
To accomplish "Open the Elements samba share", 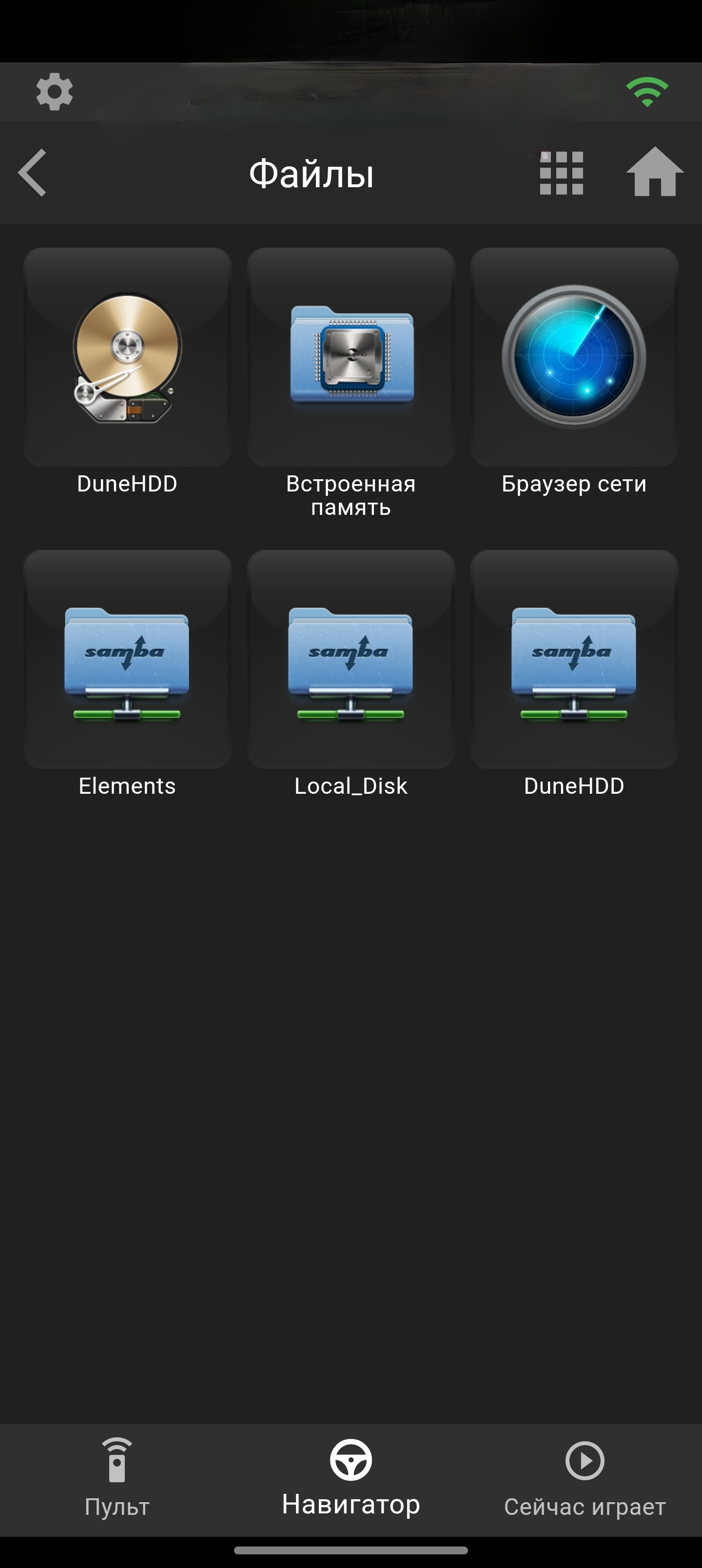I will (127, 660).
